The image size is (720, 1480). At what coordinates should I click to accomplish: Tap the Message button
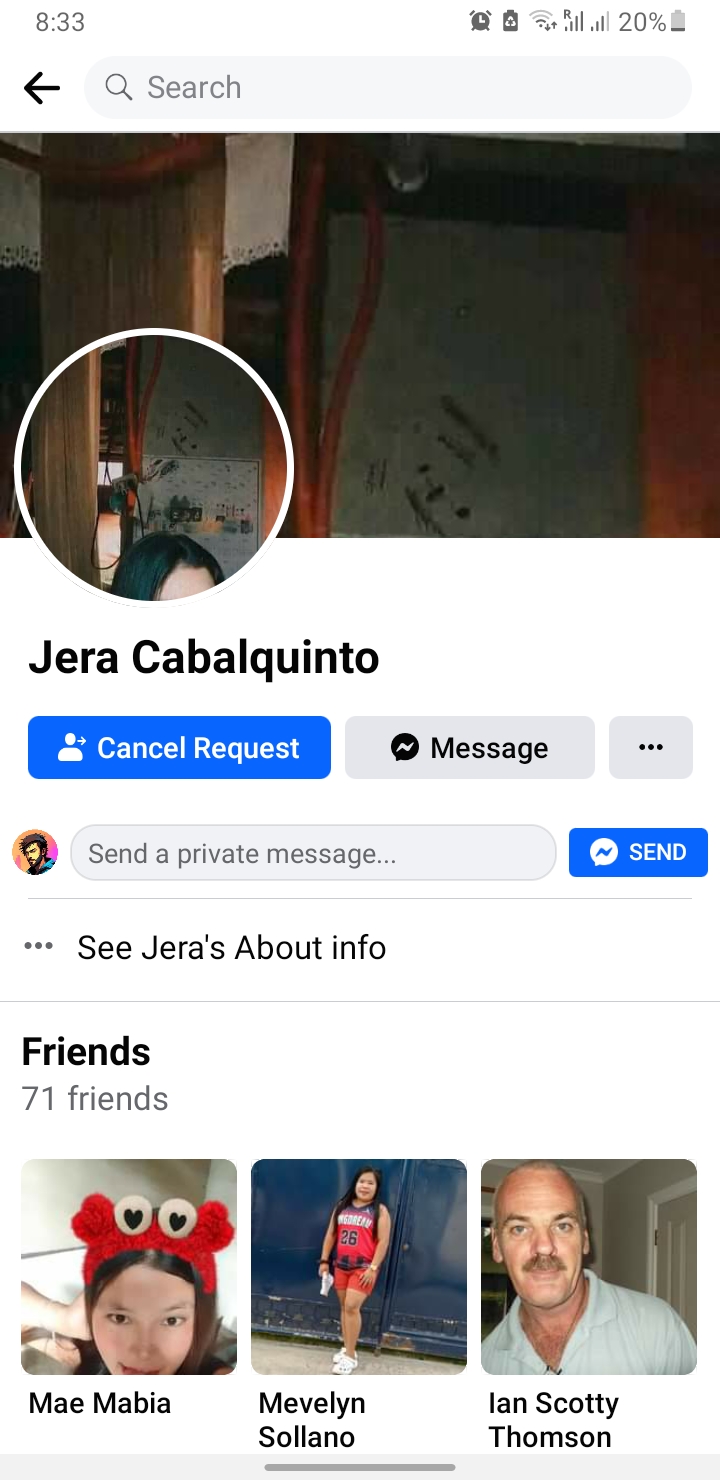[470, 747]
